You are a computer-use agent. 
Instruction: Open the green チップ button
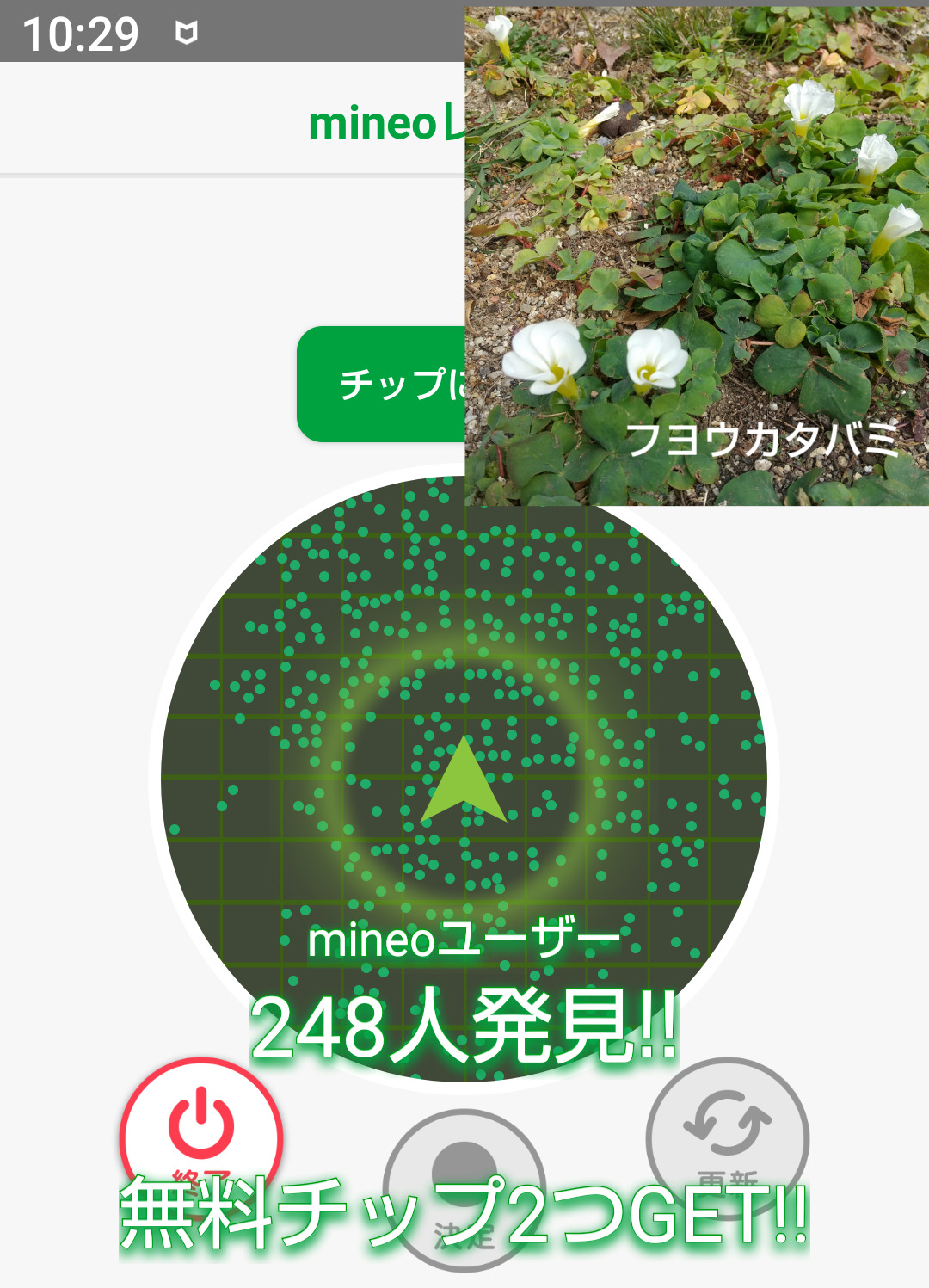(x=382, y=385)
